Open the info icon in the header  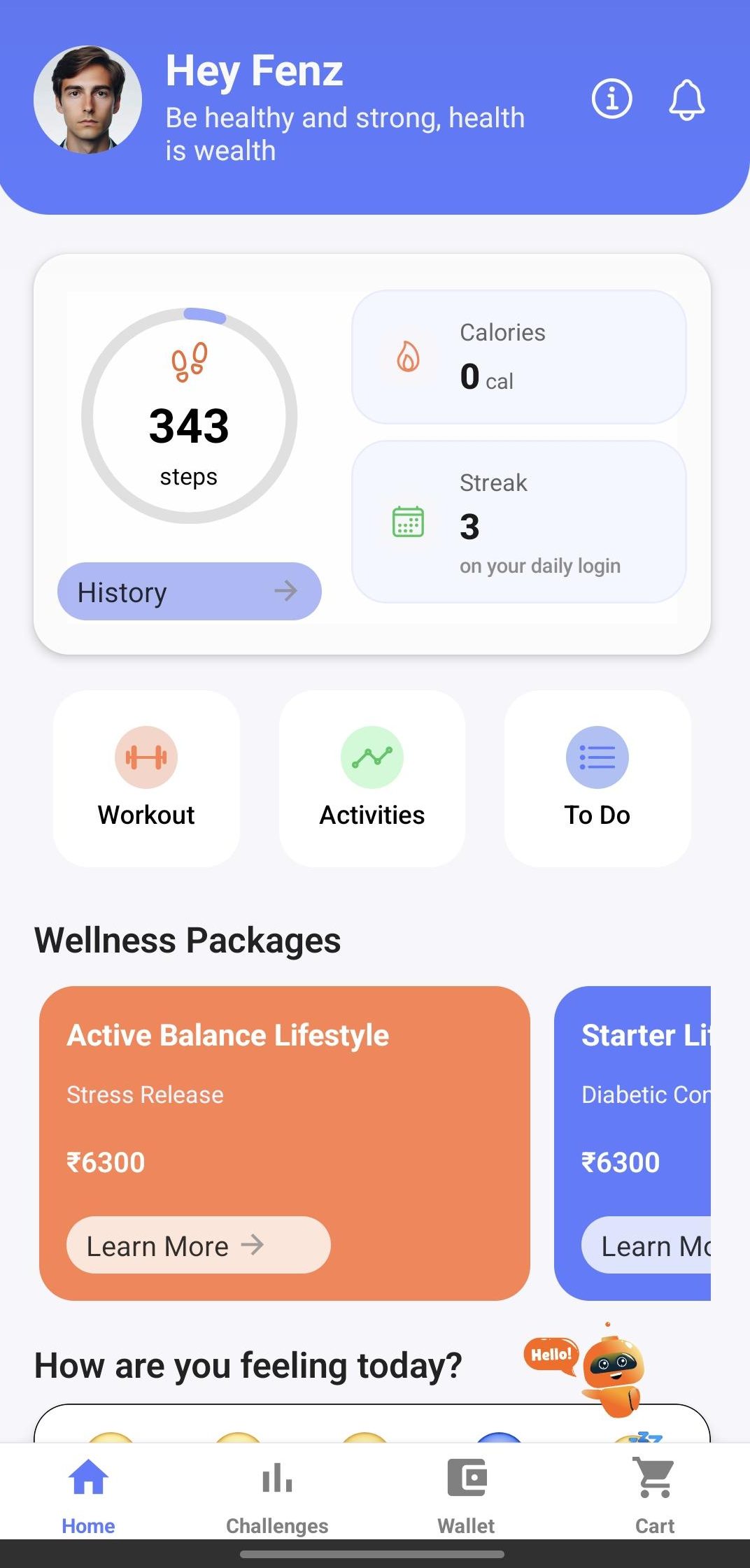[612, 99]
